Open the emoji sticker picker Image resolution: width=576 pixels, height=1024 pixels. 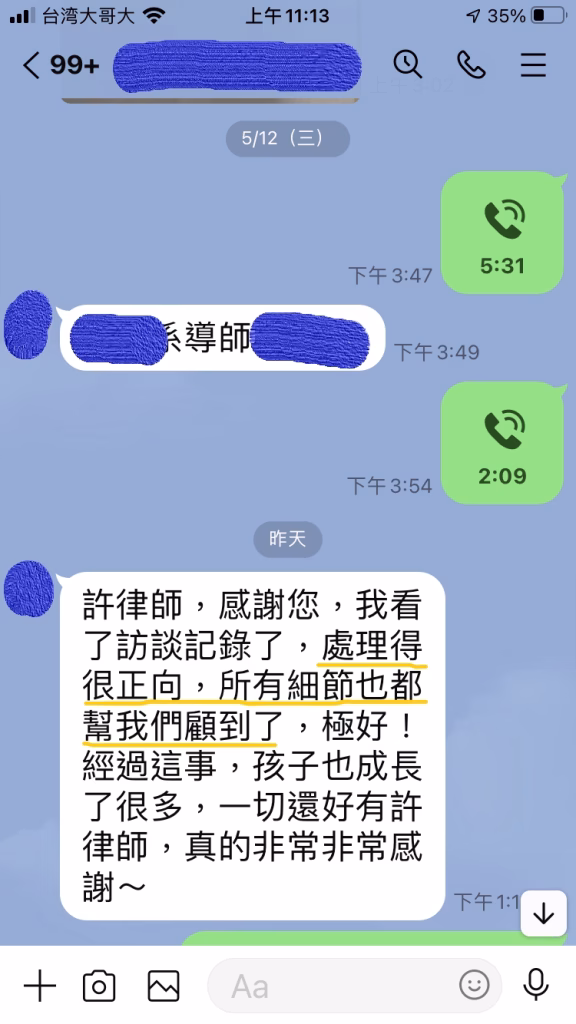point(474,985)
